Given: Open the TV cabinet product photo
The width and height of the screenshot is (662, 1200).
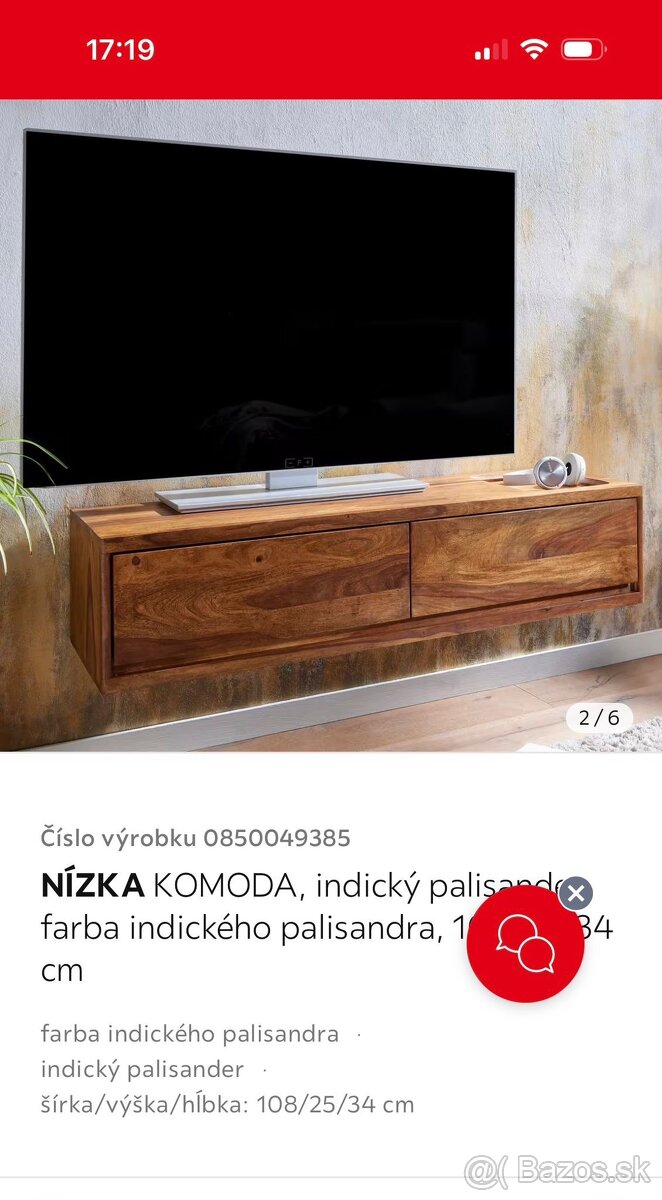Looking at the screenshot, I should point(330,425).
